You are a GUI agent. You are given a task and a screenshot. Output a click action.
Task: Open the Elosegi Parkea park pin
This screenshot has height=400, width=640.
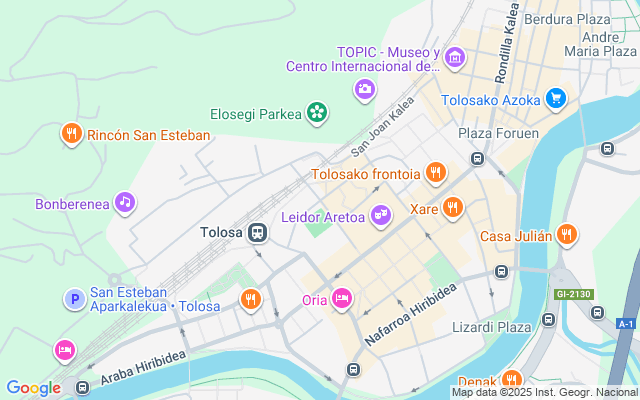pyautogui.click(x=317, y=113)
